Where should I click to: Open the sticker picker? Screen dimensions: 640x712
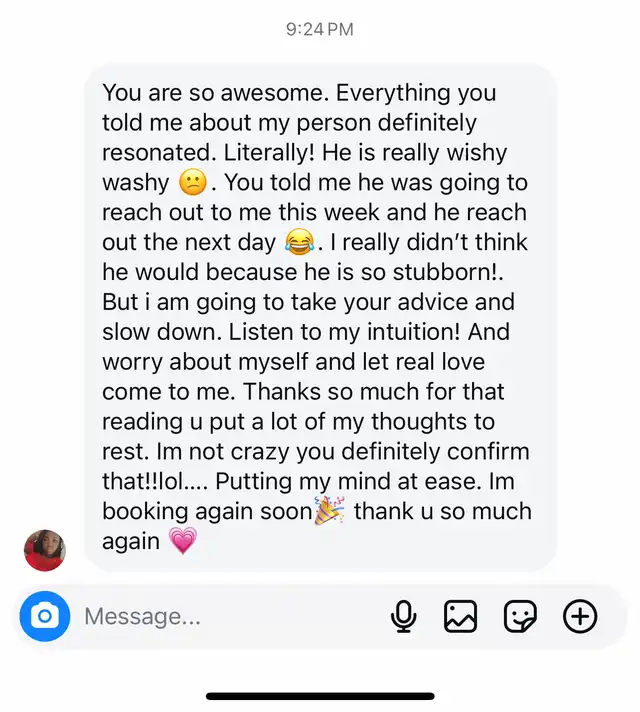(520, 617)
